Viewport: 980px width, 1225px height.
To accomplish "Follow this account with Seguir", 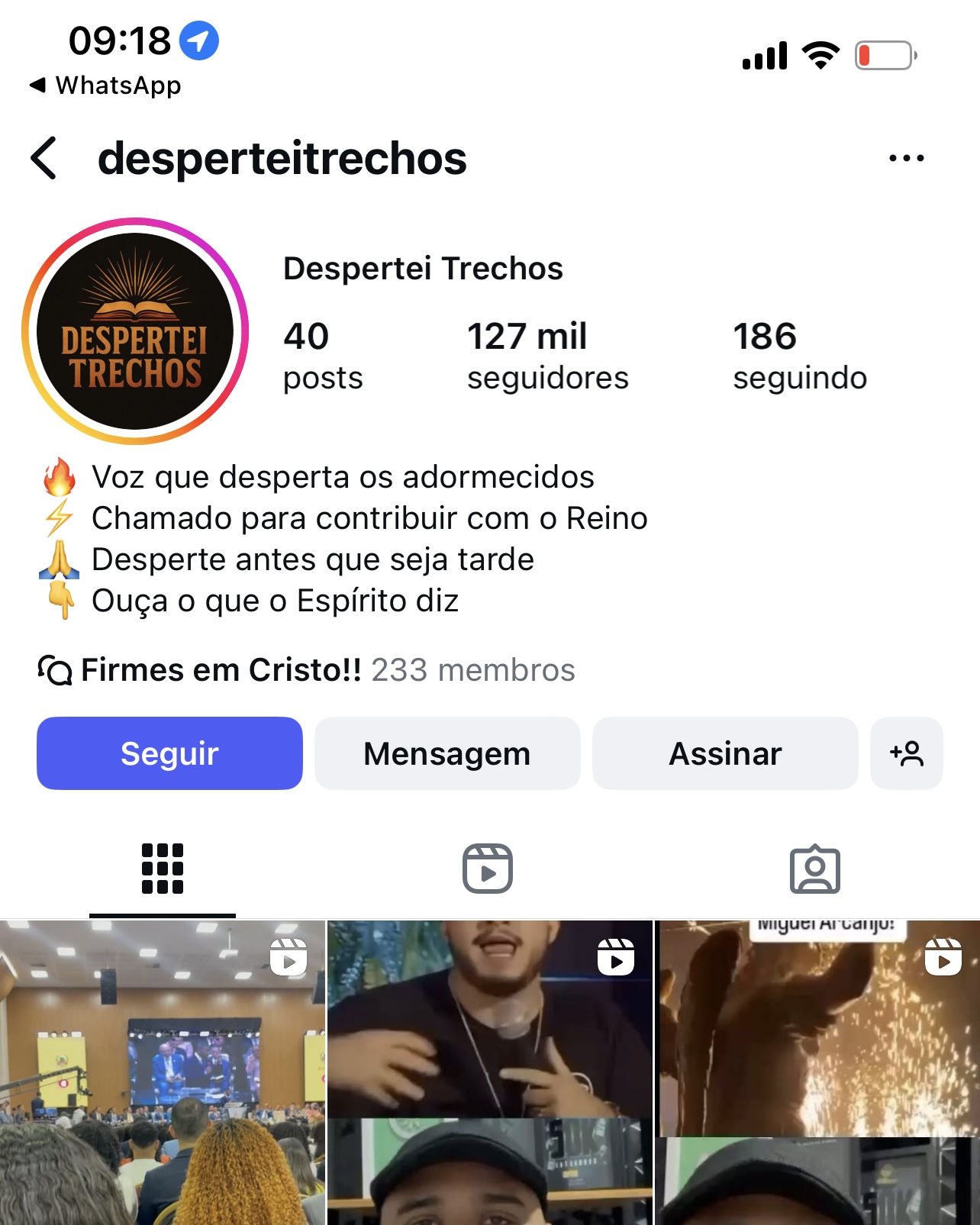I will pyautogui.click(x=169, y=753).
